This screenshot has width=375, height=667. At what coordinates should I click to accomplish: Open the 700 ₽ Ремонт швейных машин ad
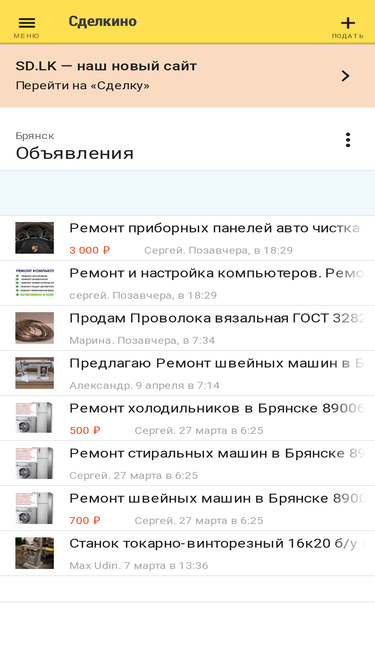click(x=188, y=509)
